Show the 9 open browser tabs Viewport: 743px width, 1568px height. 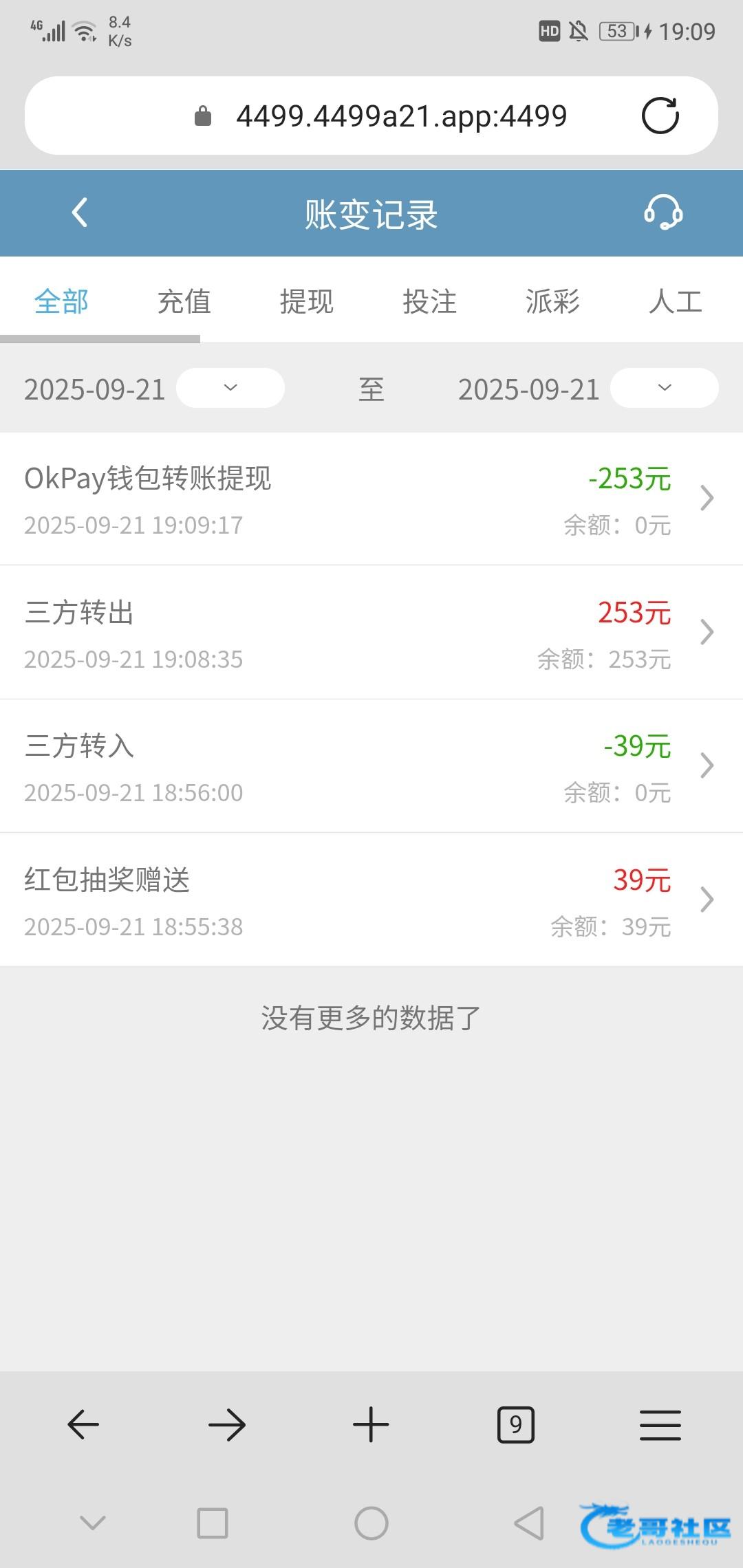(515, 1424)
